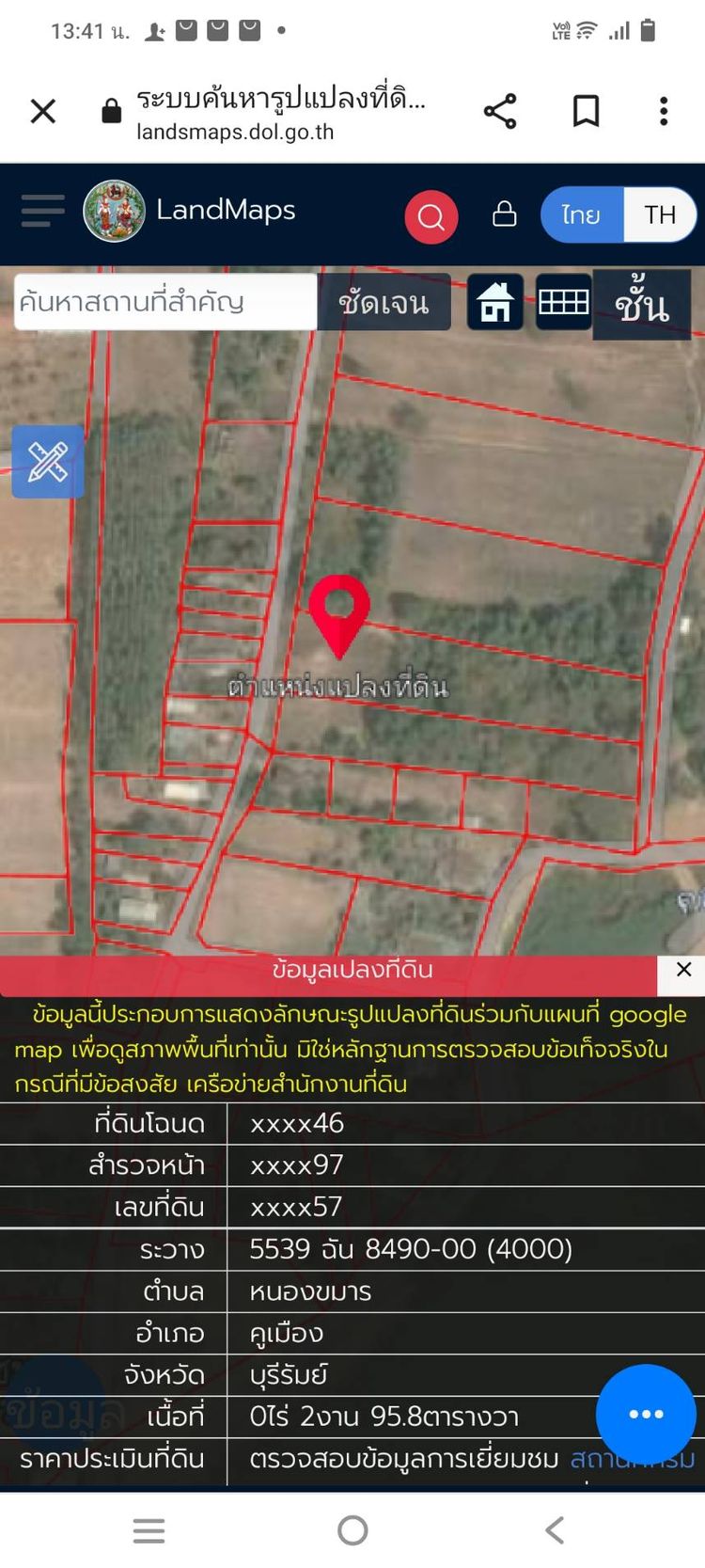Tap the red parcel location pin

pyautogui.click(x=339, y=610)
